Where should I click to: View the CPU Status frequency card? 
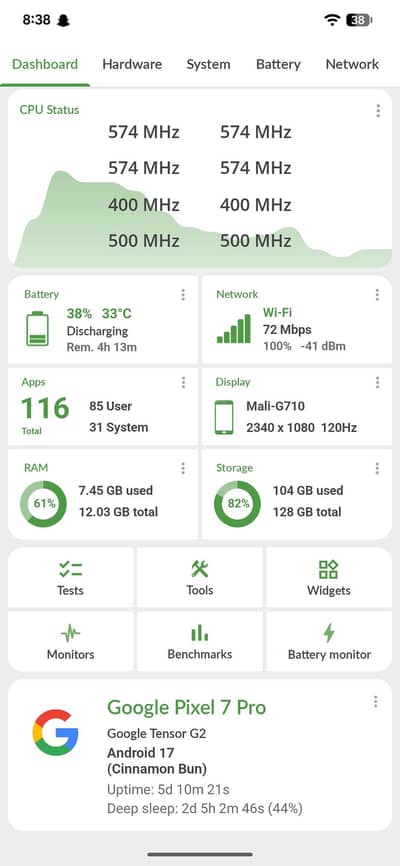click(200, 179)
